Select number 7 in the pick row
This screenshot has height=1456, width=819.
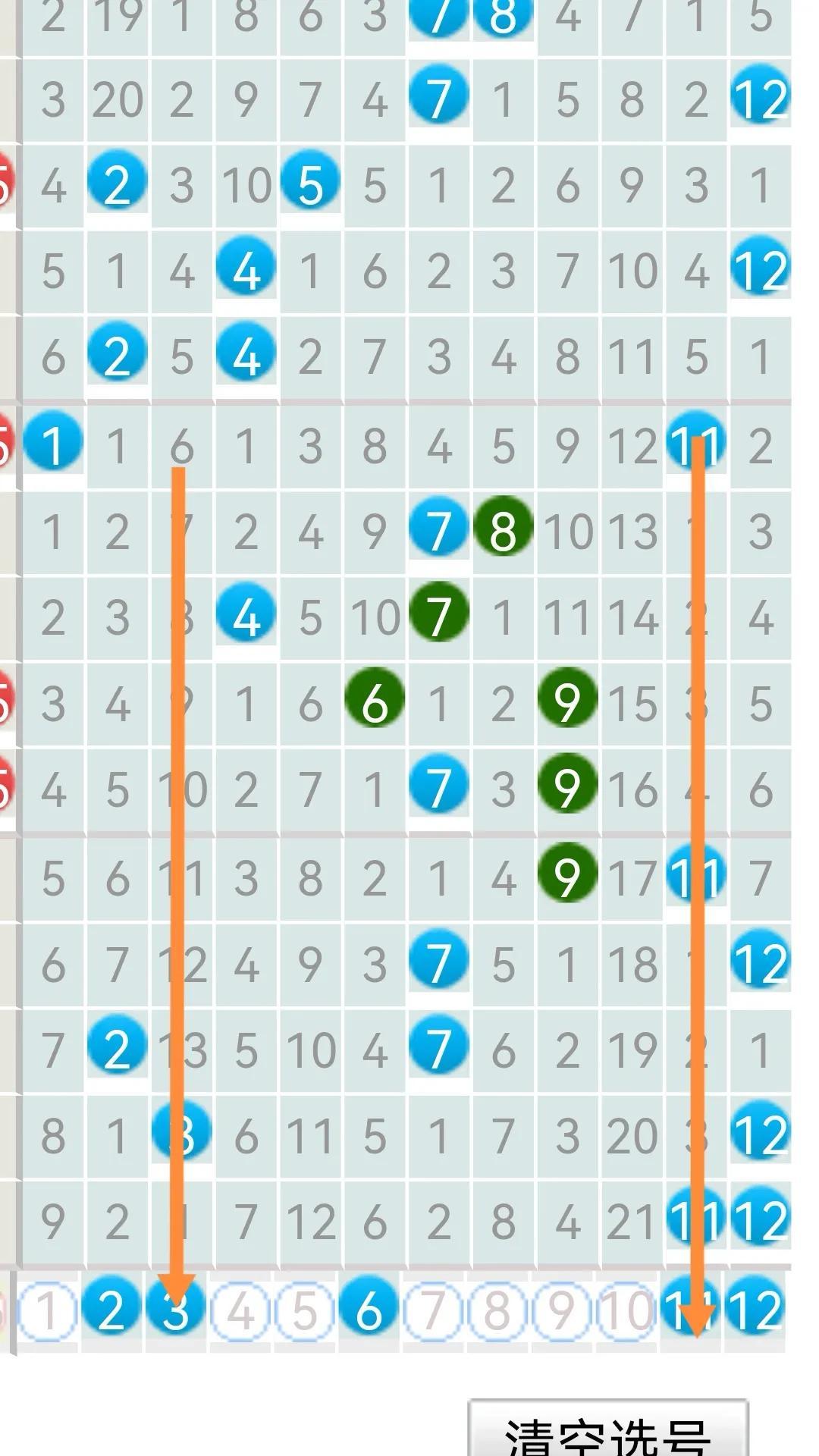pyautogui.click(x=433, y=1310)
